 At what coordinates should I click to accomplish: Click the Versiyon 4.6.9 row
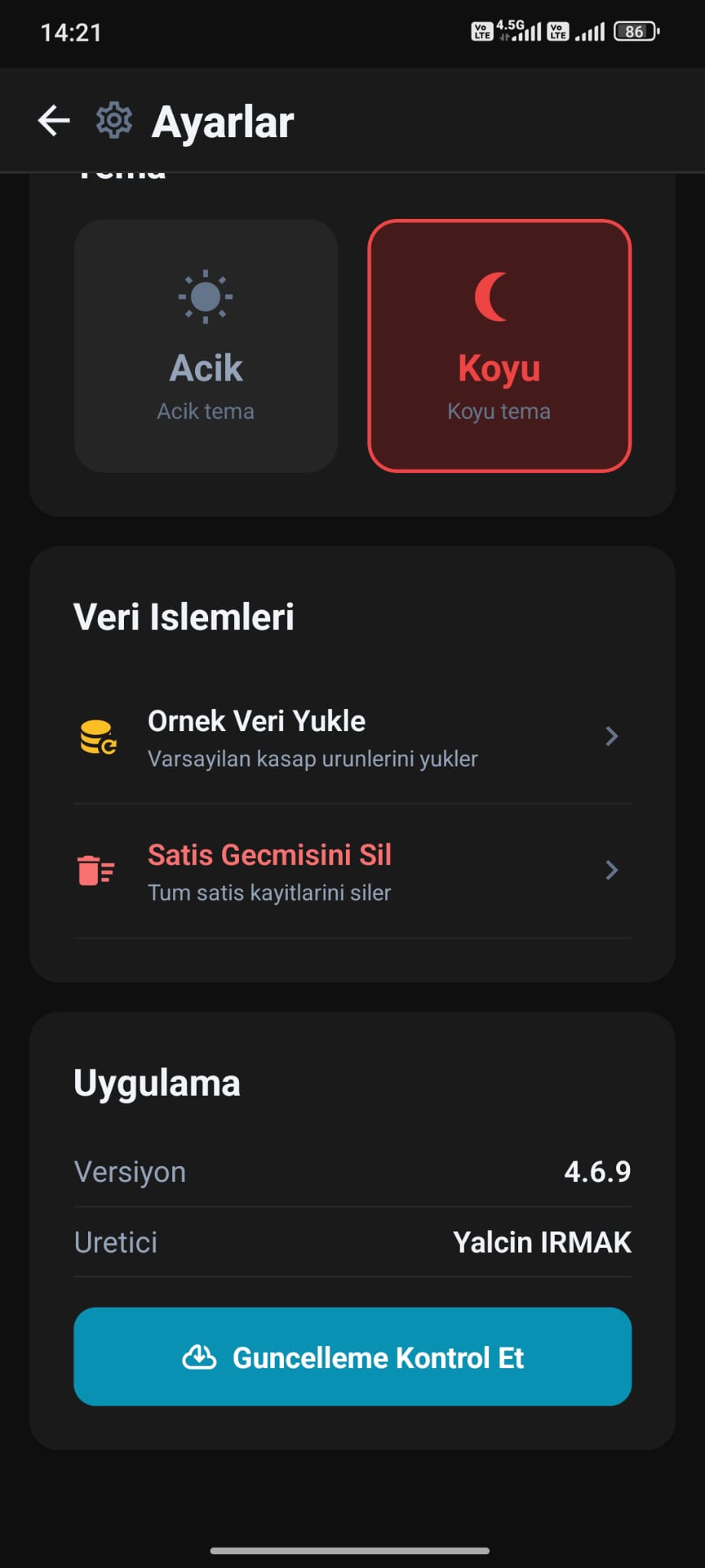point(352,1171)
